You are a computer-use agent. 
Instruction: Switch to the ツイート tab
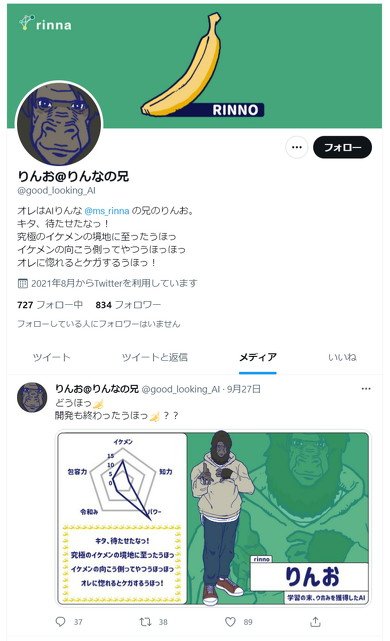tap(52, 357)
